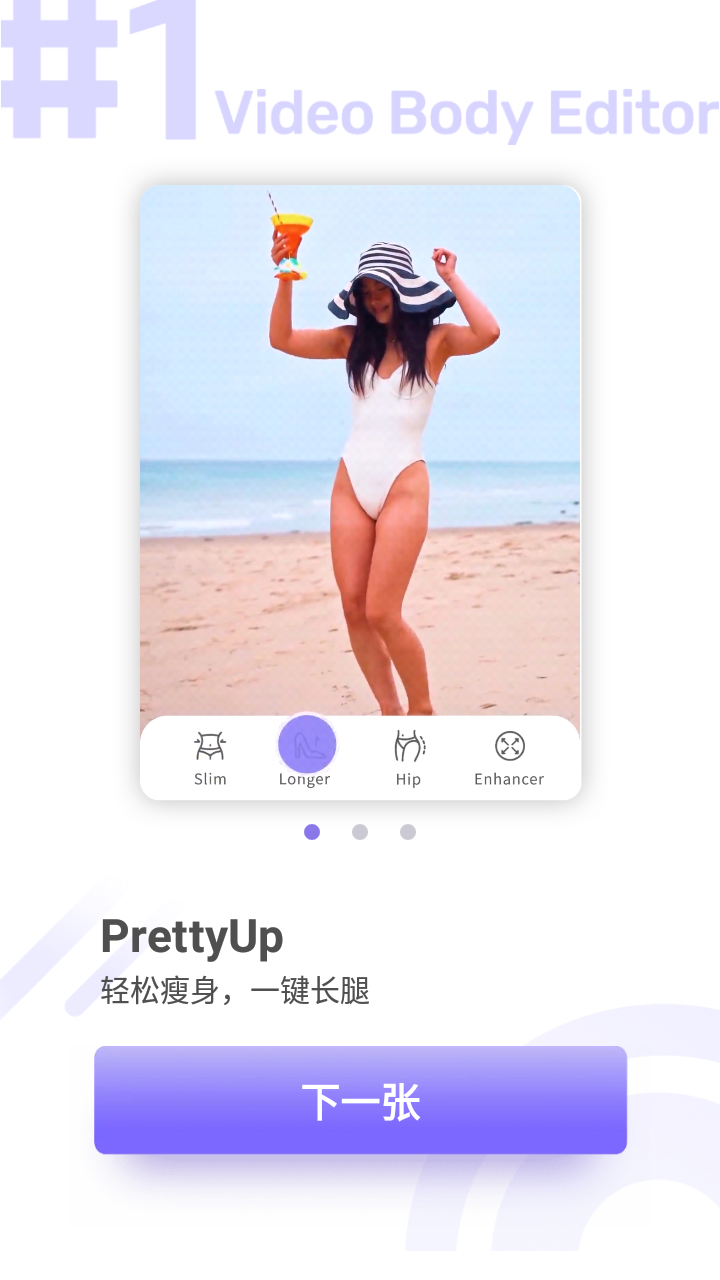The width and height of the screenshot is (720, 1280).
Task: Select the third pagination dot
Action: pos(408,832)
